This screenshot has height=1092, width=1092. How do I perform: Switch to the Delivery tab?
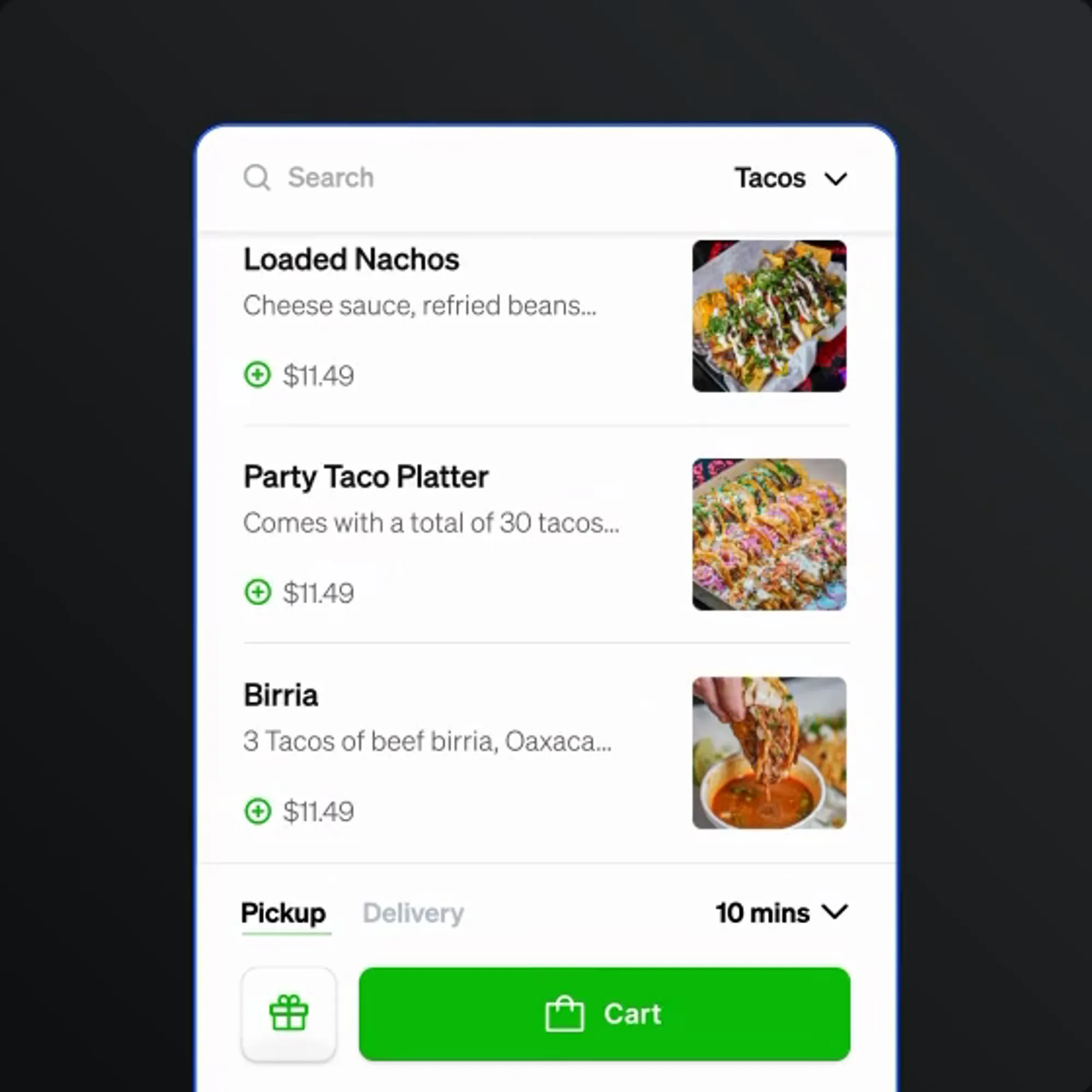click(x=413, y=913)
